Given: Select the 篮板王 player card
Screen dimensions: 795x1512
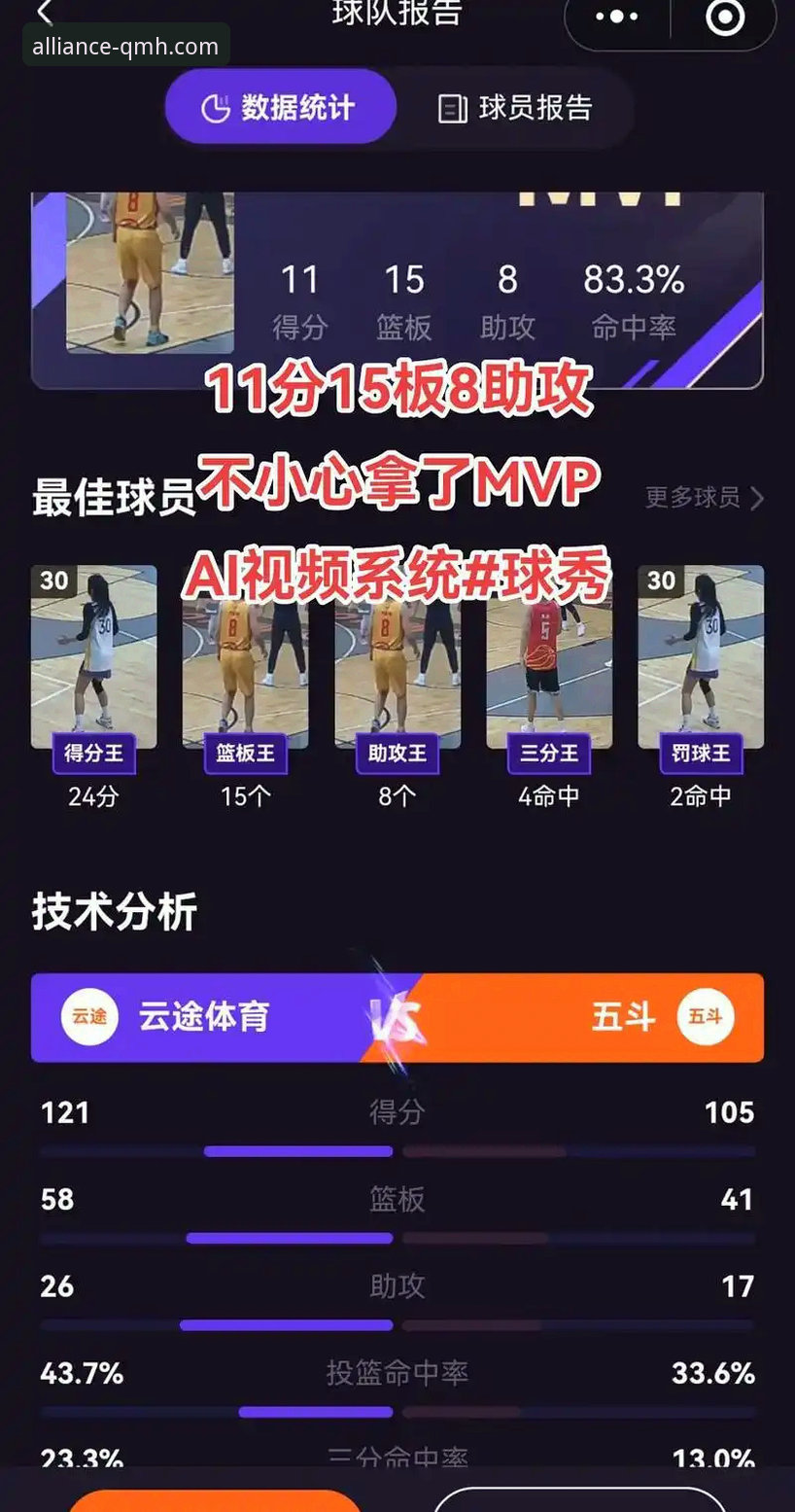Looking at the screenshot, I should (245, 661).
